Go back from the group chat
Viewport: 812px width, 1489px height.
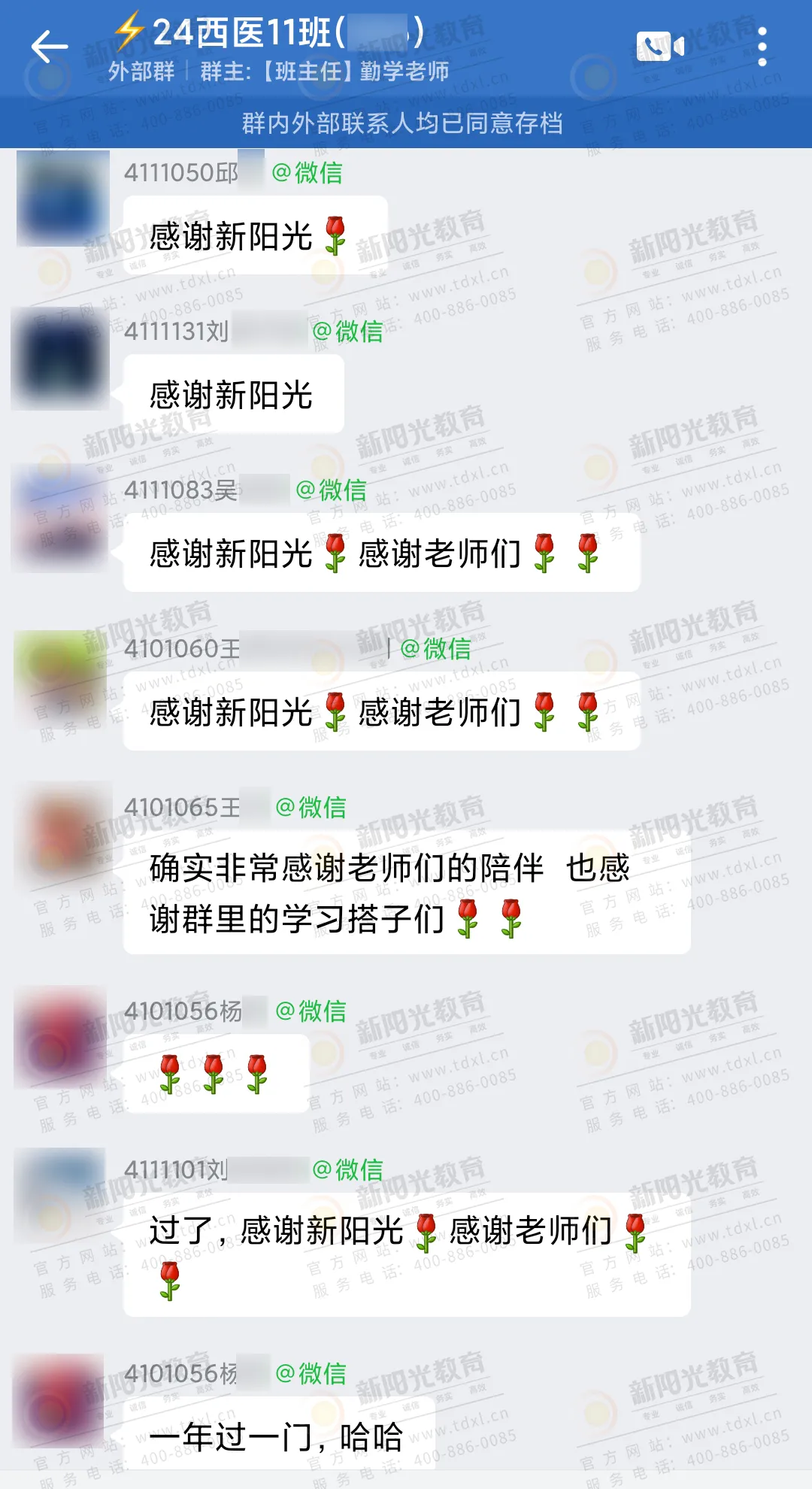[50, 47]
